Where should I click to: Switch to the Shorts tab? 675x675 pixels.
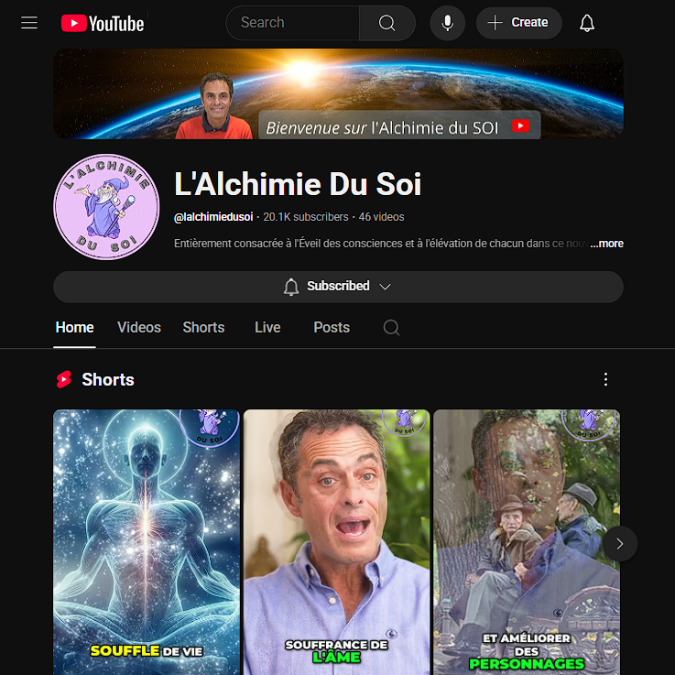pos(203,327)
